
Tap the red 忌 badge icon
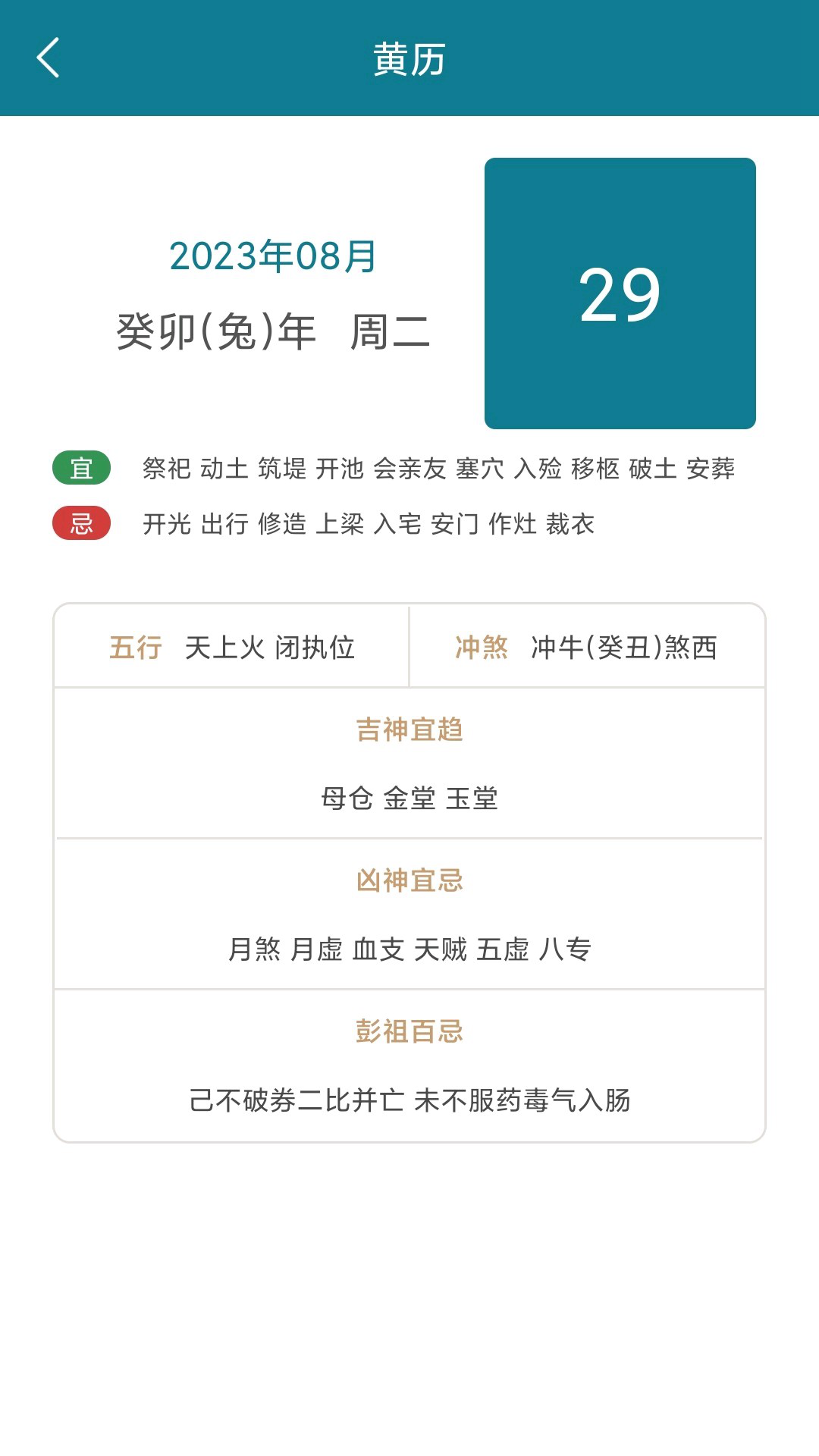click(x=80, y=523)
